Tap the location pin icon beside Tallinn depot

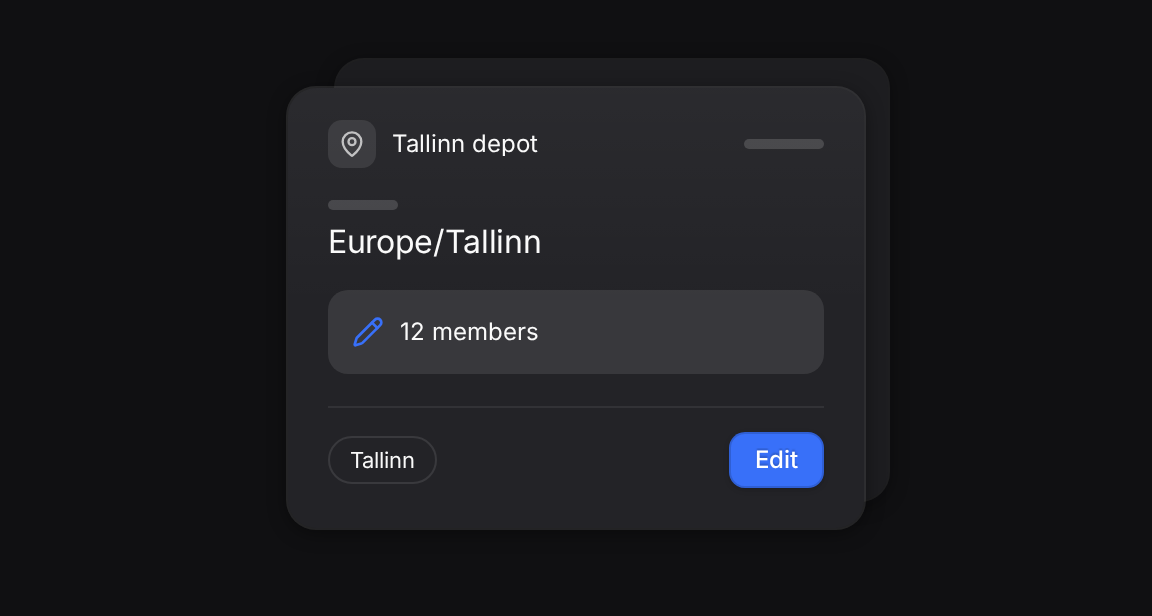pyautogui.click(x=352, y=144)
